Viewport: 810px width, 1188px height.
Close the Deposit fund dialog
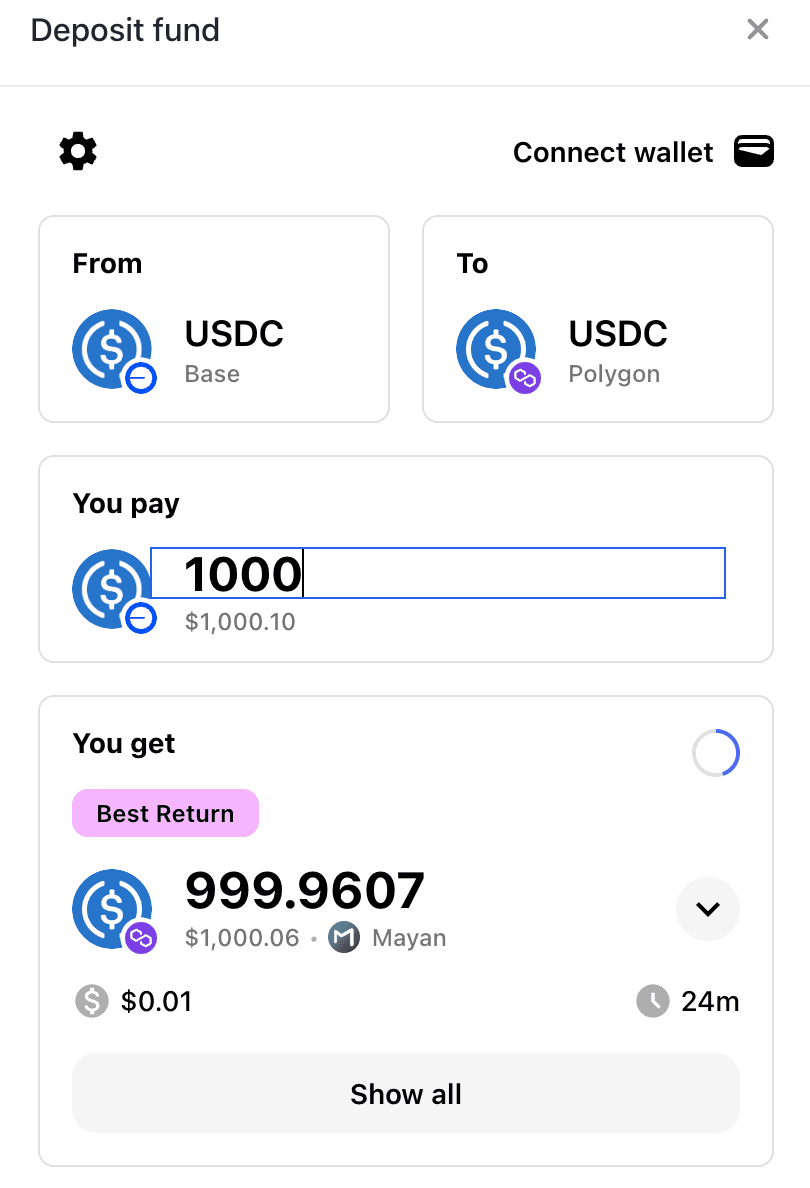point(758,30)
